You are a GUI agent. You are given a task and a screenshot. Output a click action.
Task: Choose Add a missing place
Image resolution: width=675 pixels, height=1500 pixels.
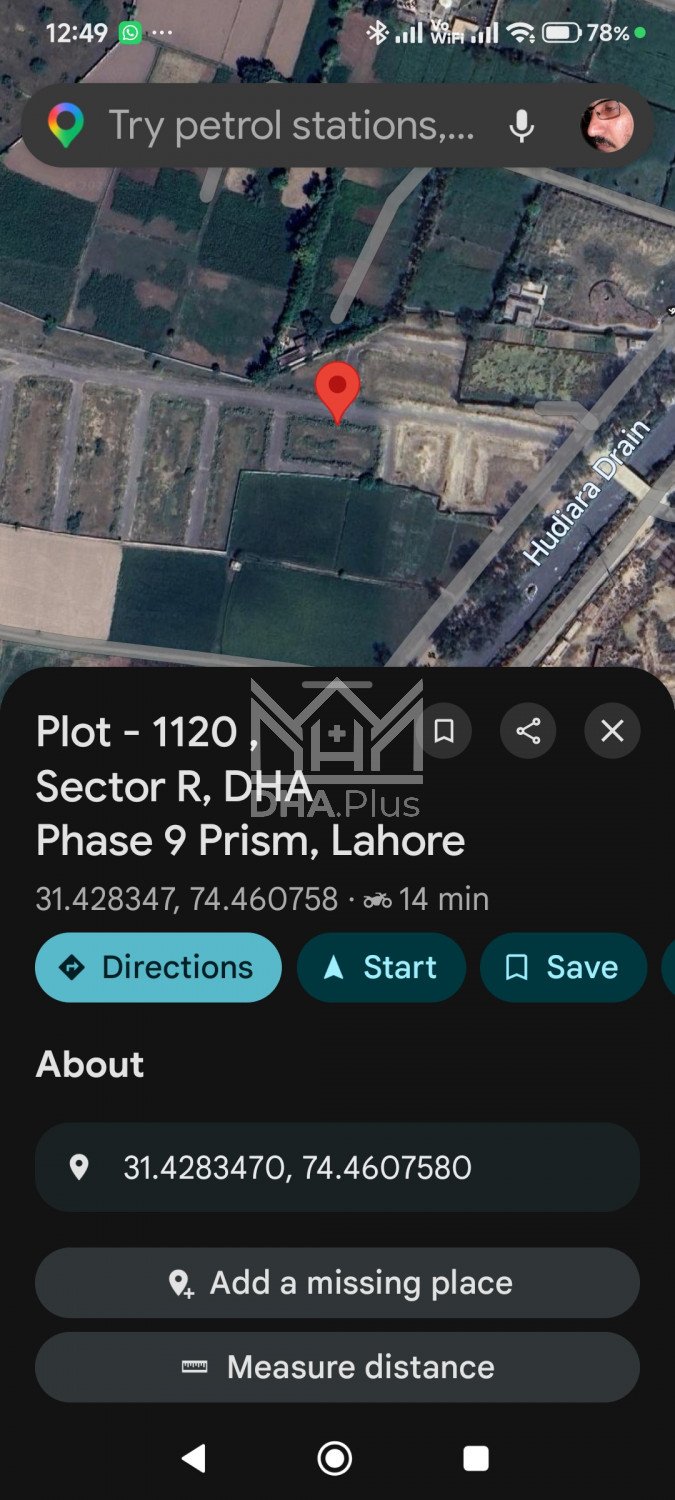click(x=337, y=1283)
